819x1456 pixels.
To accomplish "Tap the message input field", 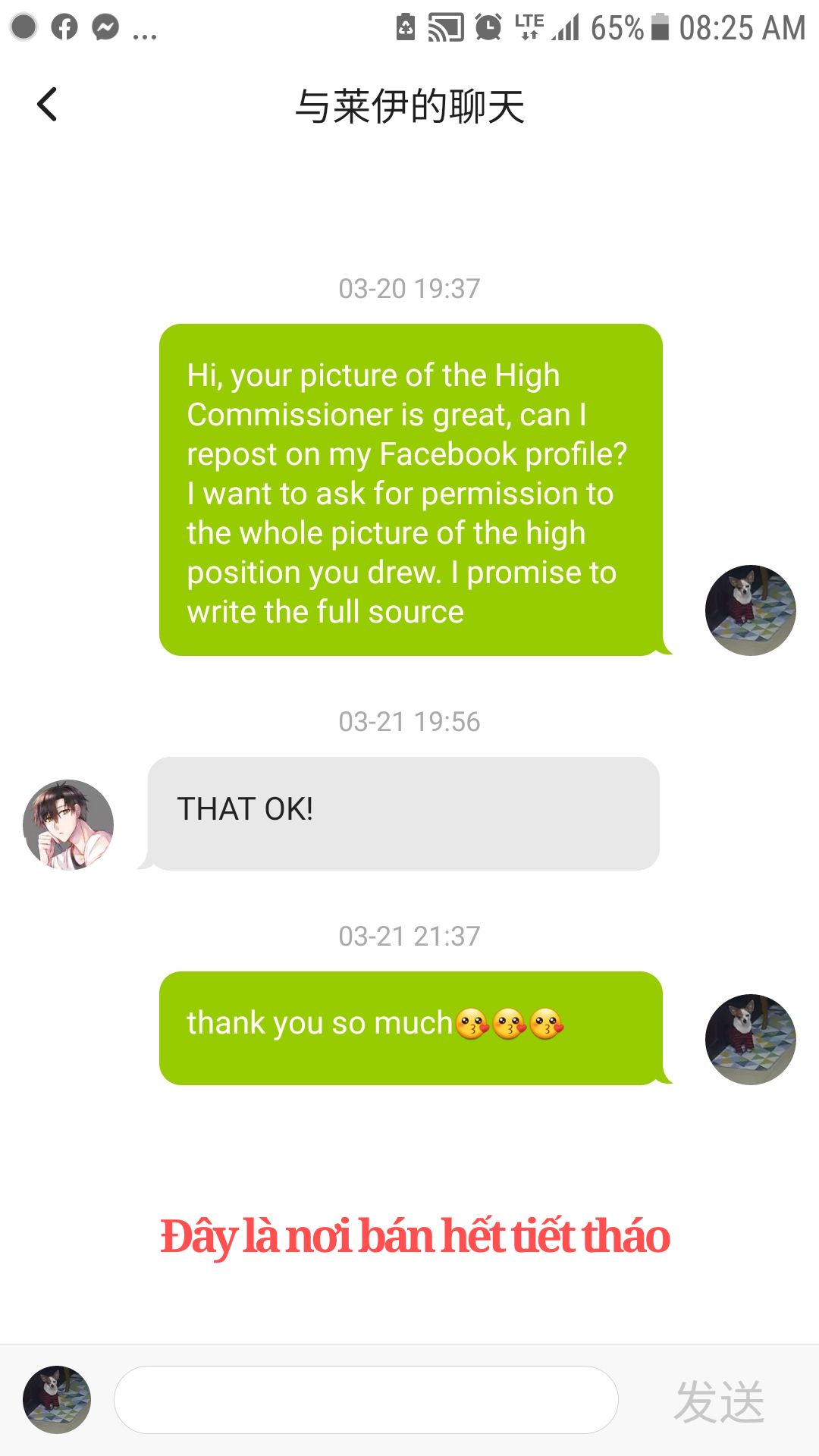I will tap(366, 1400).
